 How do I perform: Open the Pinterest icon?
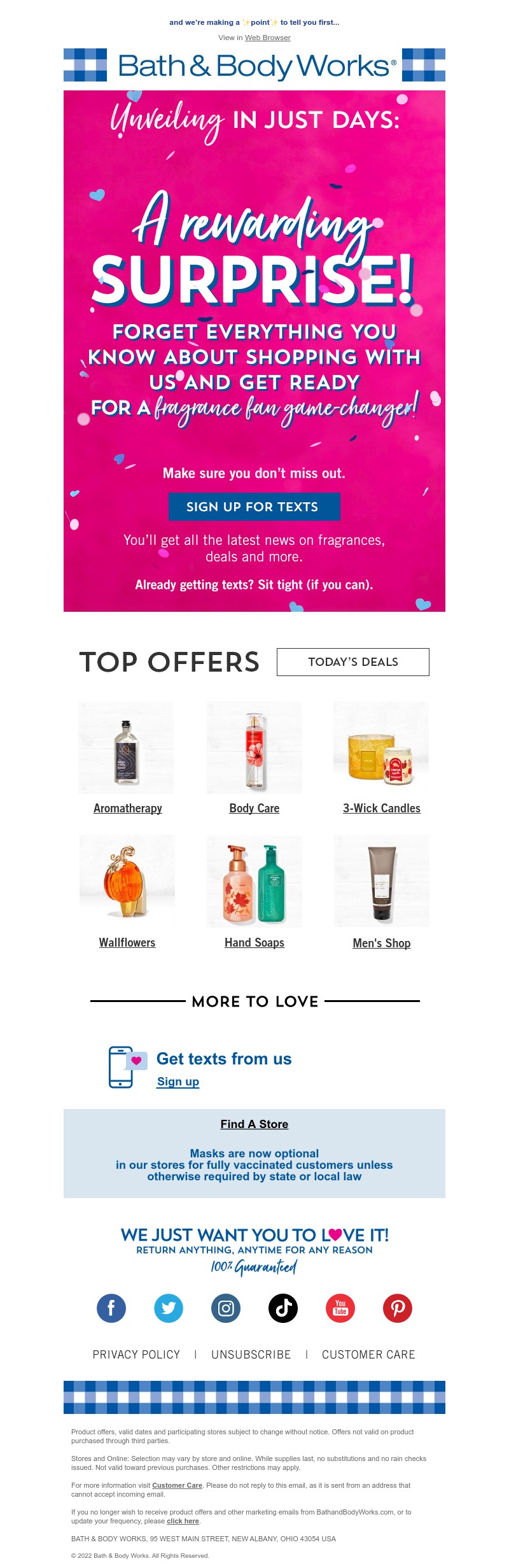pos(398,1308)
